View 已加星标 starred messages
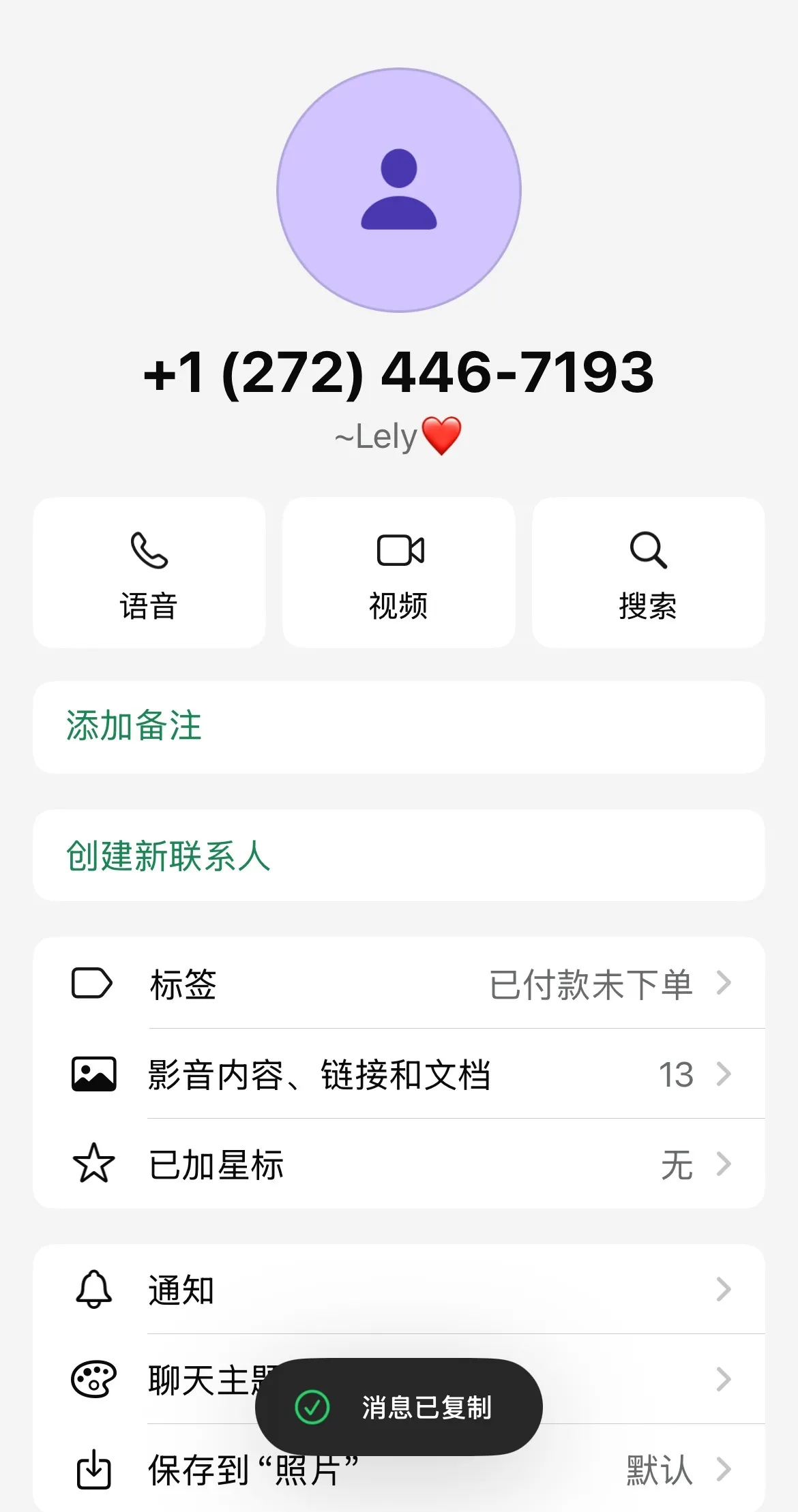The height and width of the screenshot is (1512, 798). (x=399, y=1164)
